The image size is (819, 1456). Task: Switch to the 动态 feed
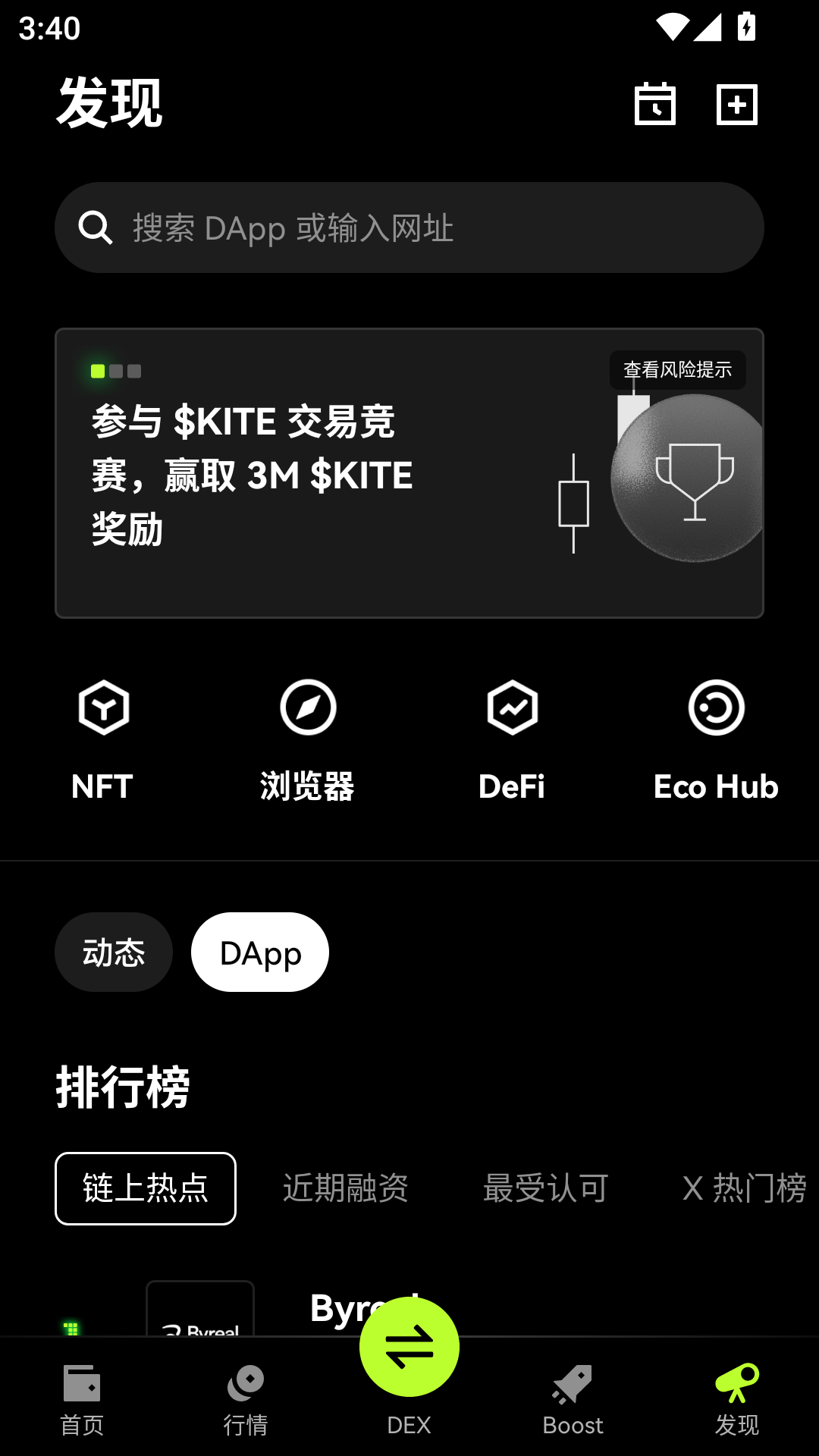[x=113, y=952]
